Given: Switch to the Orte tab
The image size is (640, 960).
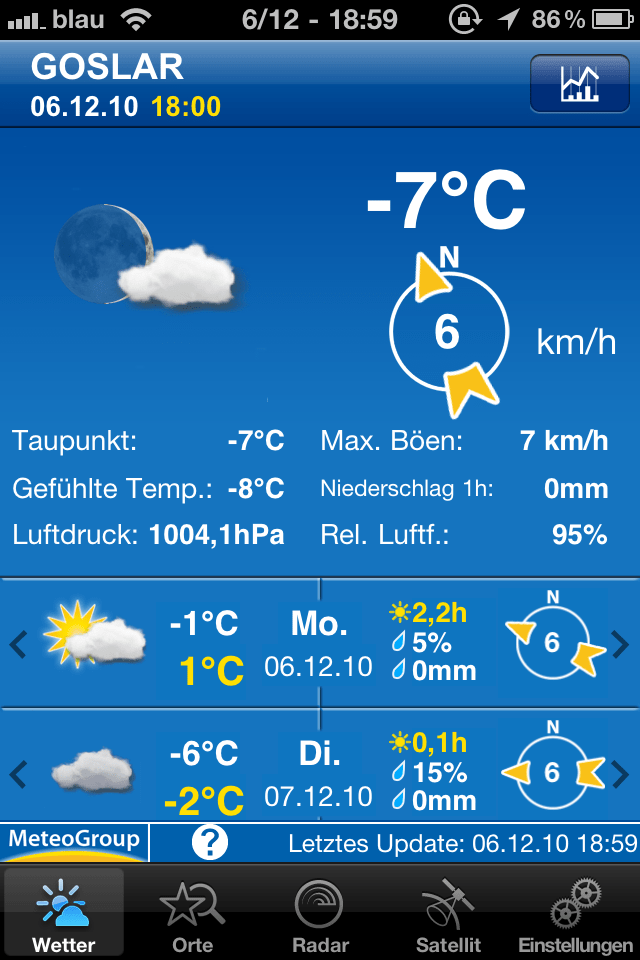Looking at the screenshot, I should coord(192,911).
